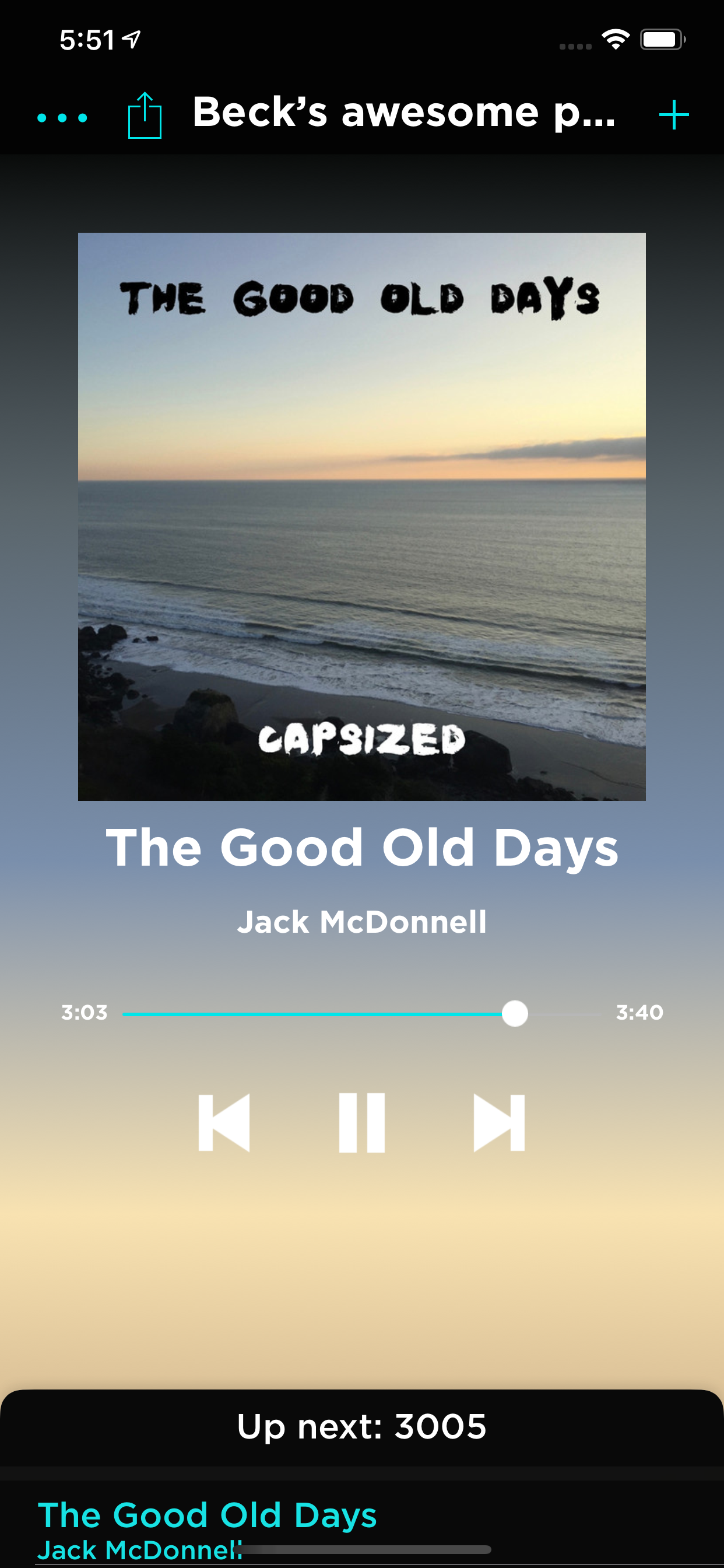724x1568 pixels.
Task: Open the Up next: 3005 queue bar
Action: click(x=361, y=1427)
